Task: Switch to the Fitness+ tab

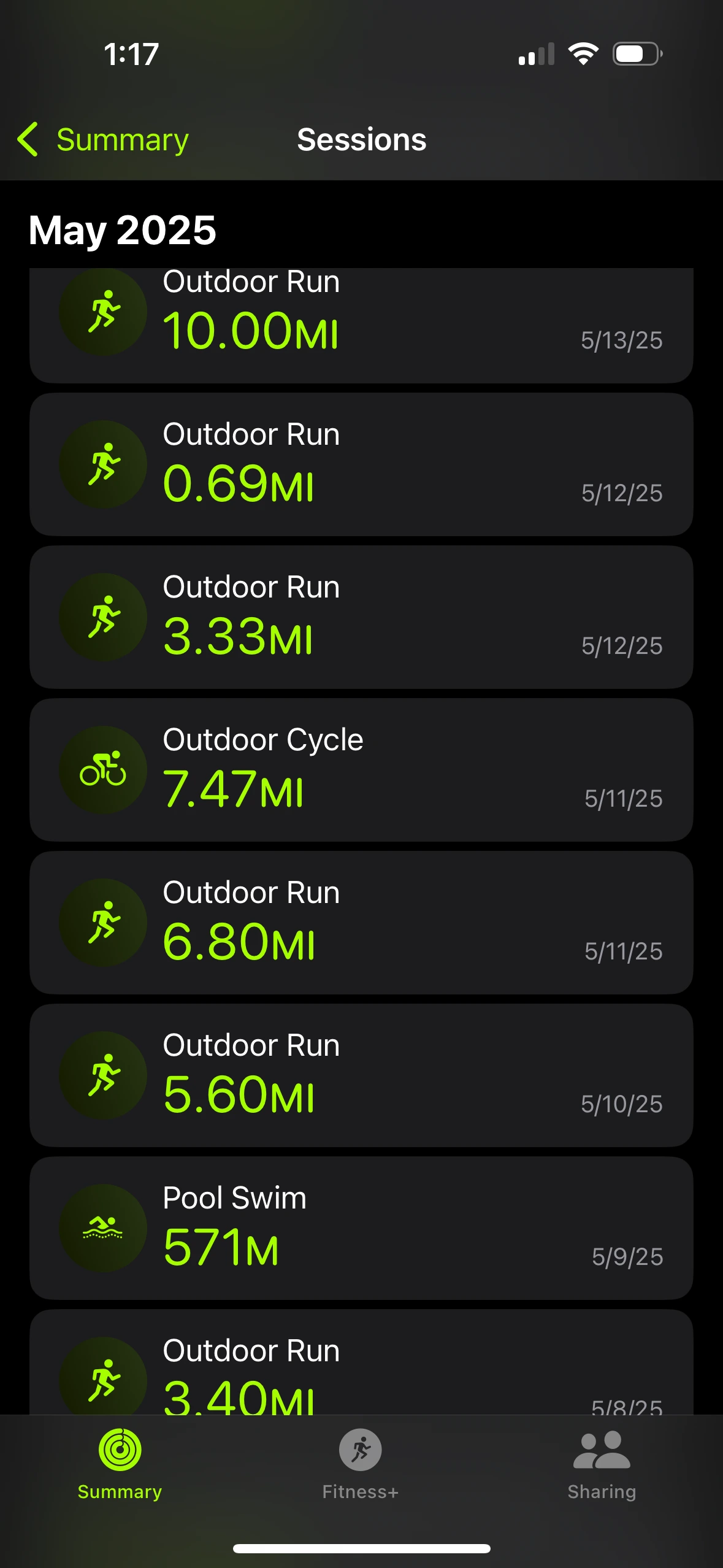Action: [x=361, y=1463]
